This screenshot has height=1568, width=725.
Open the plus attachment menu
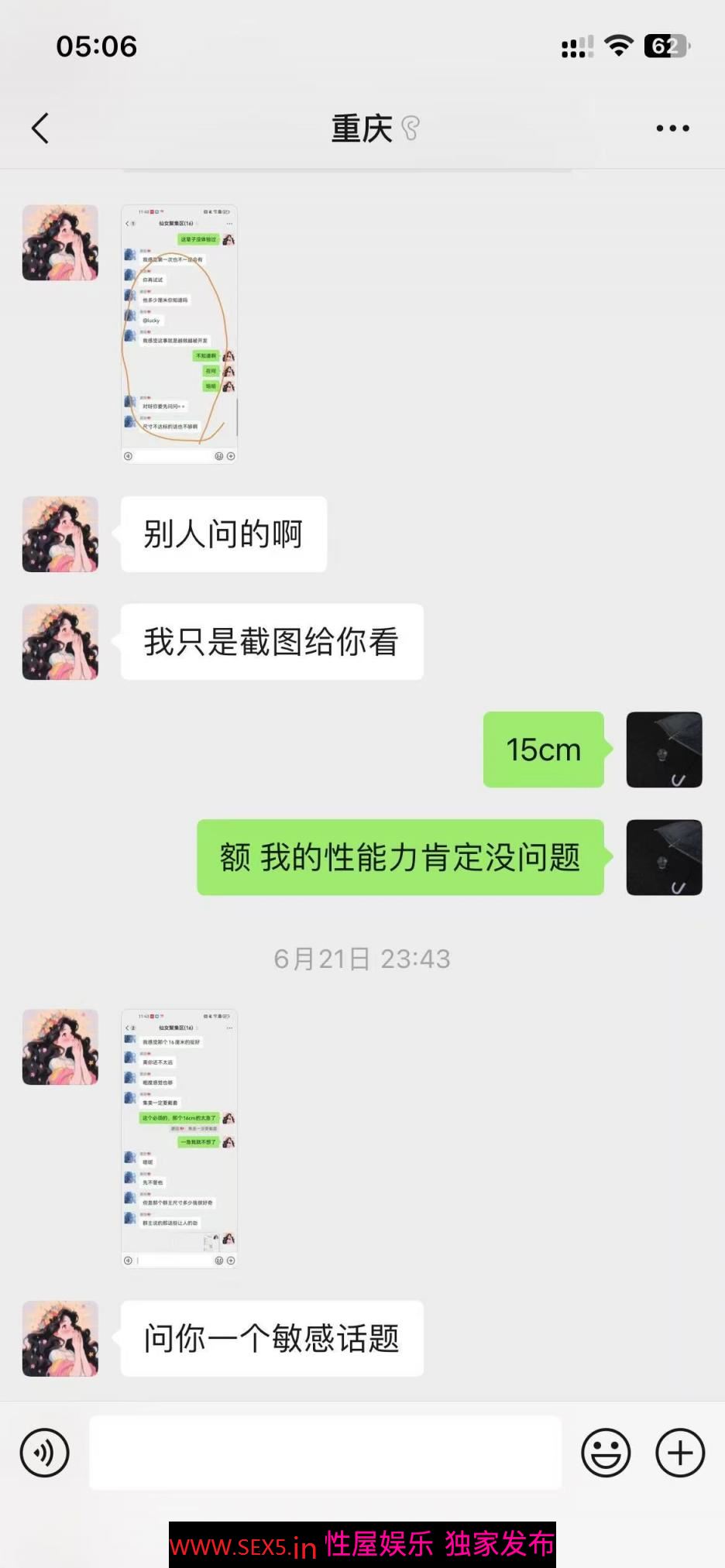pos(680,1453)
